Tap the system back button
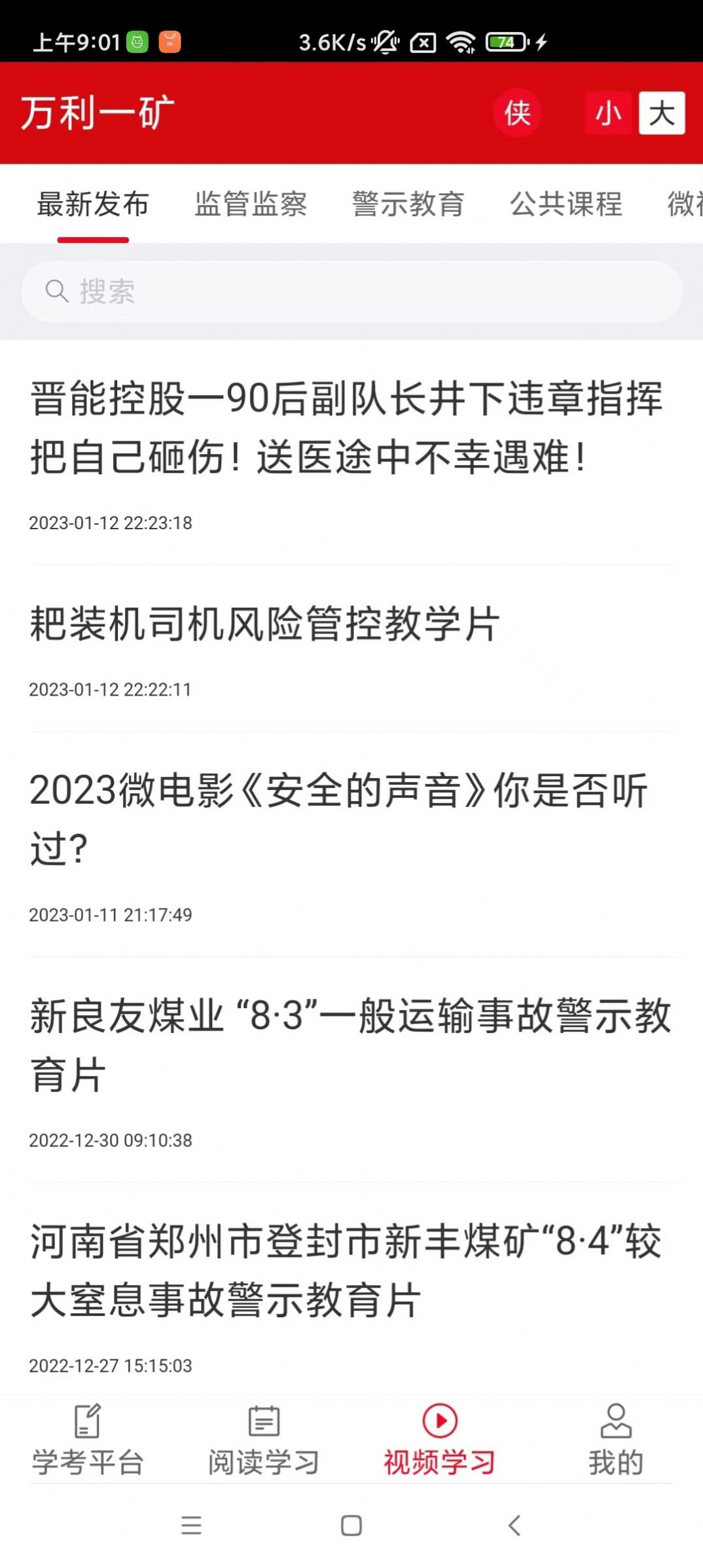The height and width of the screenshot is (1568, 703). pyautogui.click(x=514, y=1525)
